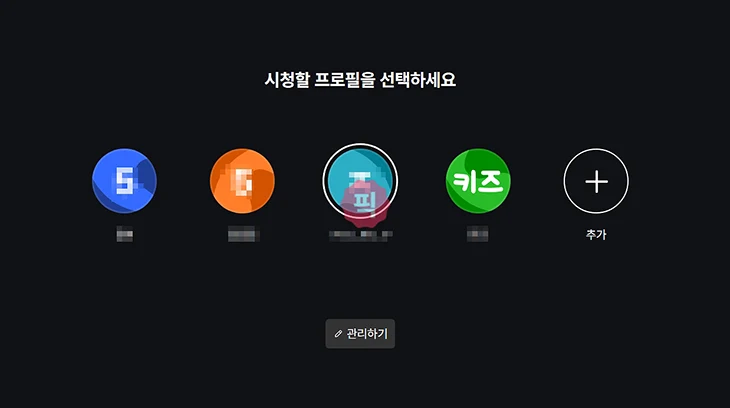Viewport: 730px width, 408px height.
Task: Select the green 키즈 kids profile
Action: [478, 181]
